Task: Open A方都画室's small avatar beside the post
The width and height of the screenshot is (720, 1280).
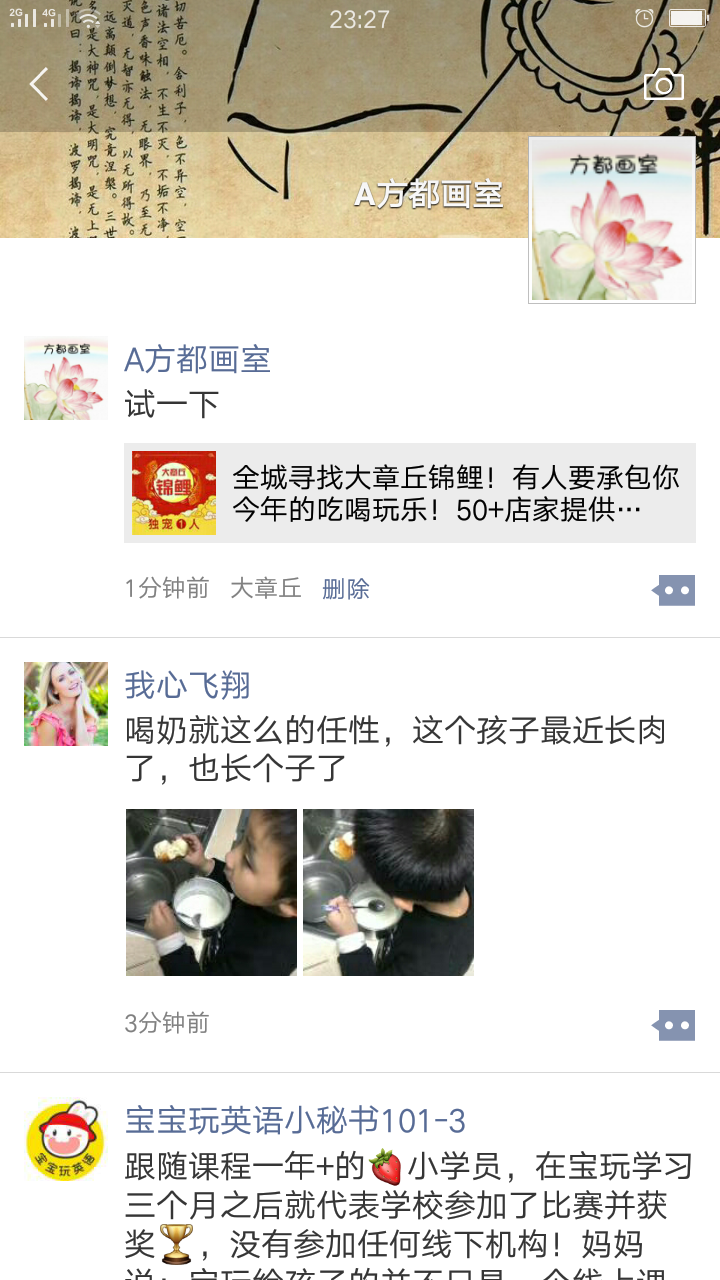Action: pyautogui.click(x=66, y=379)
